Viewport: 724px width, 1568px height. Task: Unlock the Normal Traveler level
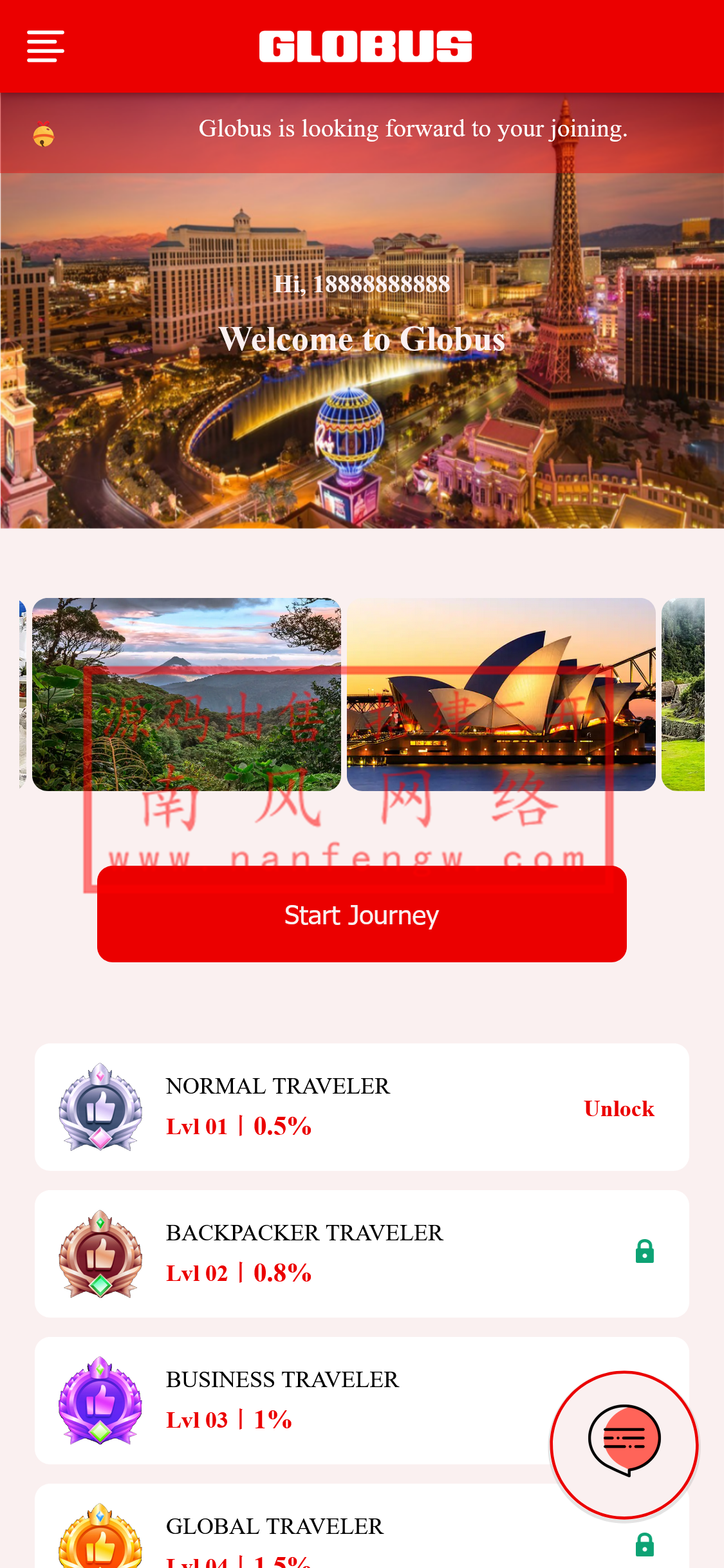[618, 1108]
